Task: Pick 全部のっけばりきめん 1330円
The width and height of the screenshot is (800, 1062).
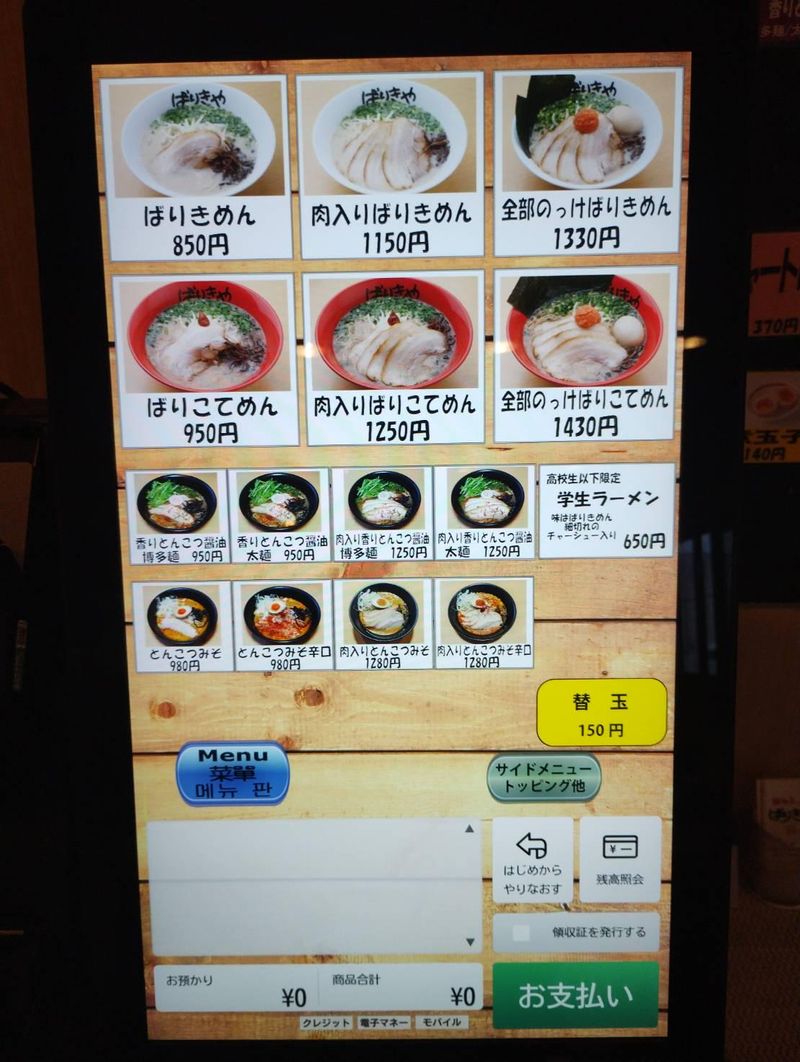Action: click(x=587, y=162)
